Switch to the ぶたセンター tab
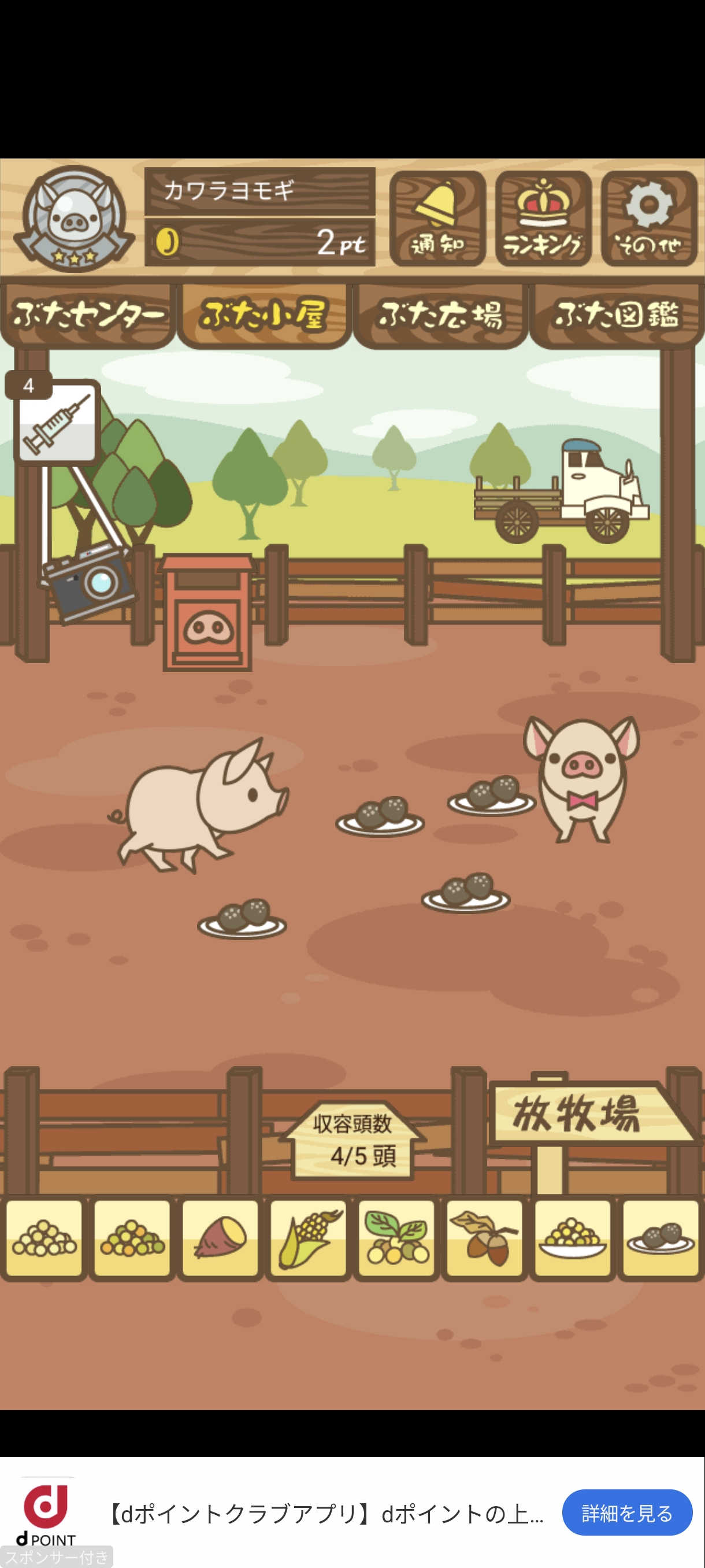 88,315
